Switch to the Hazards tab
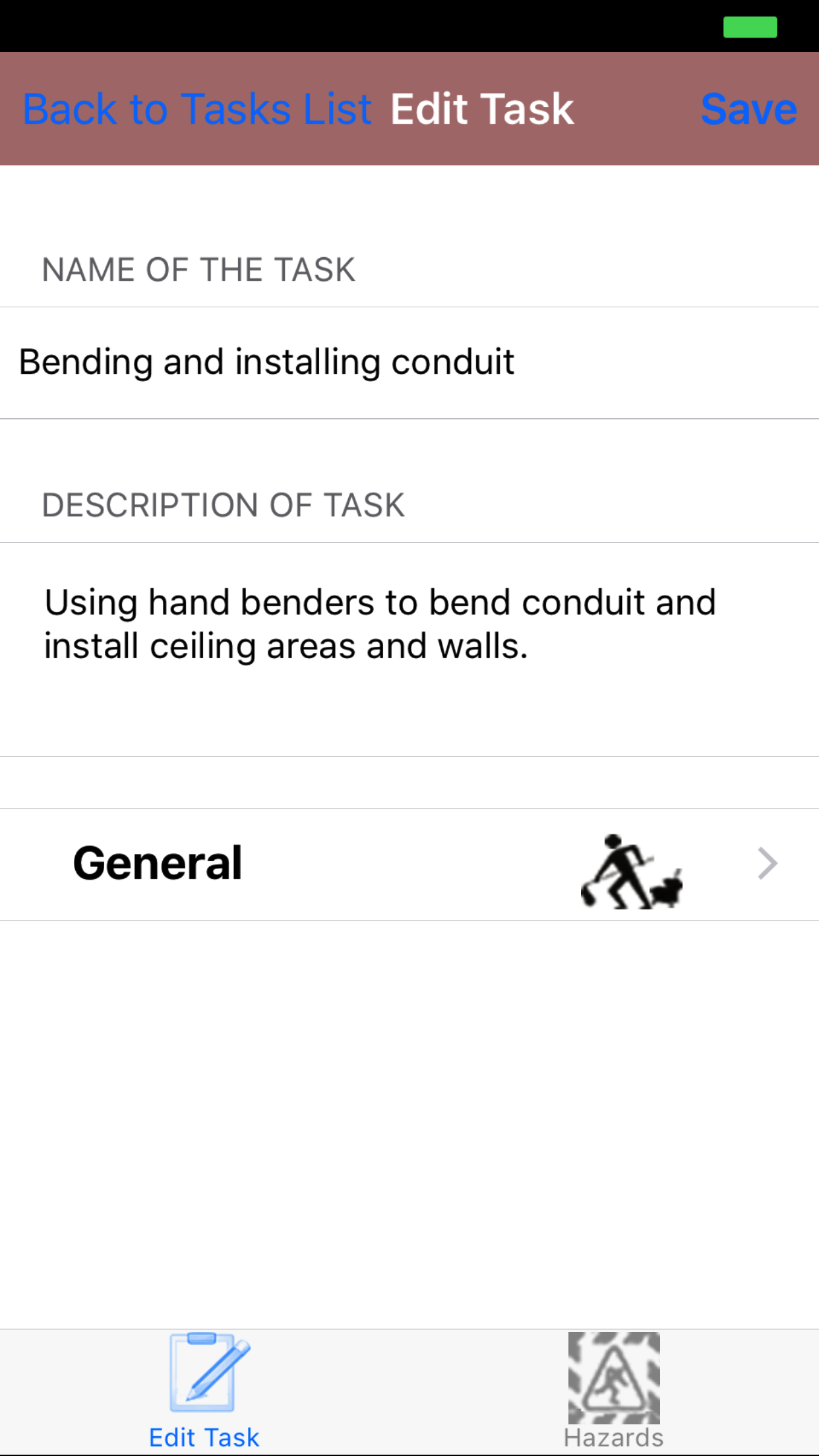The height and width of the screenshot is (1456, 819). coord(613,1391)
